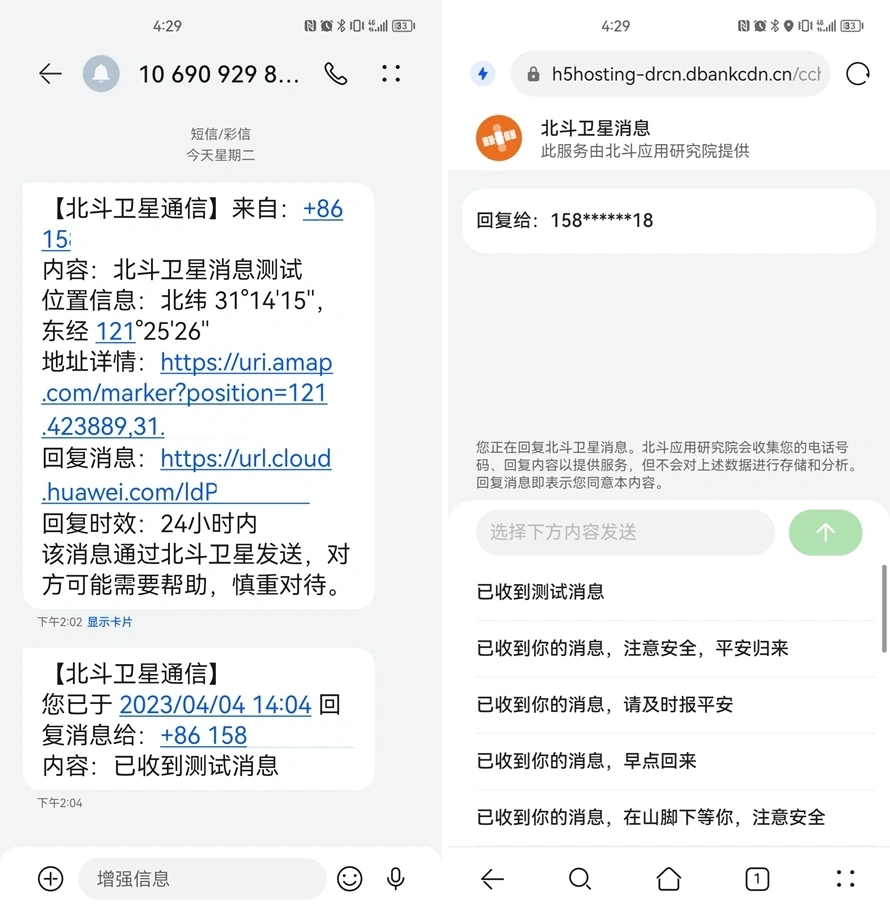Open the browser tab switcher
The image size is (890, 911).
click(x=757, y=879)
